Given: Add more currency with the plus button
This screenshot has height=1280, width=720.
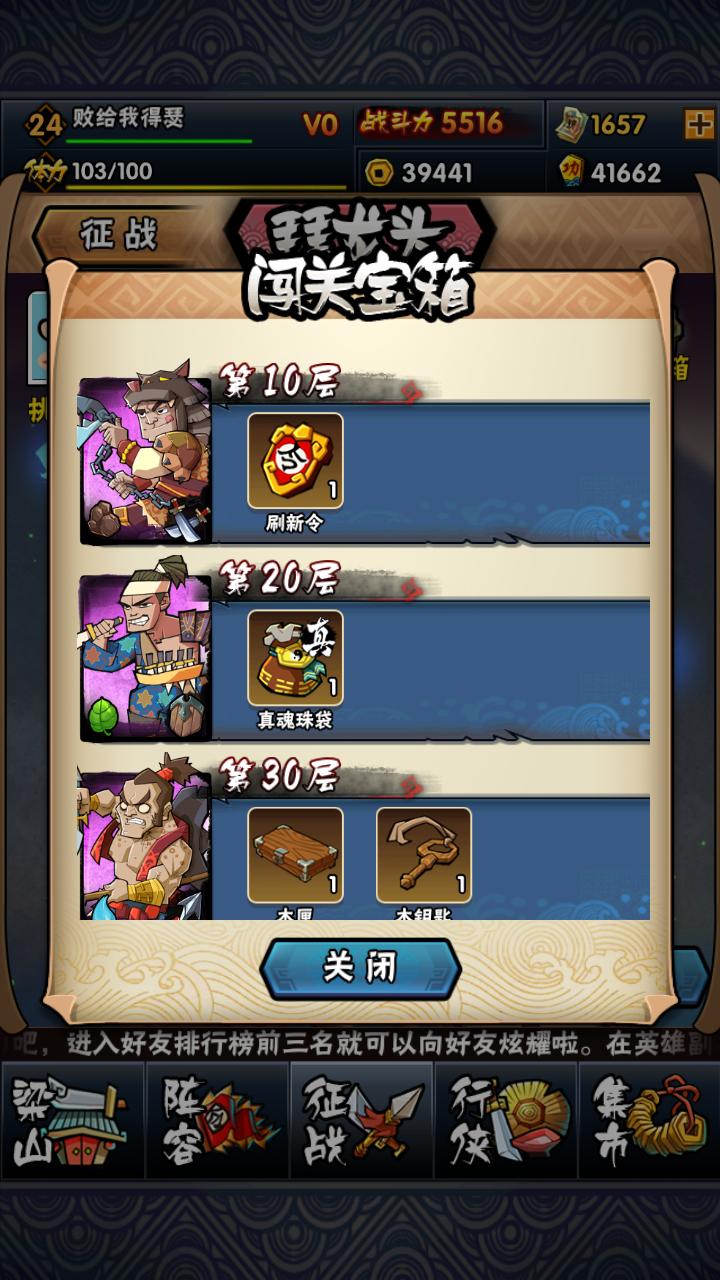Looking at the screenshot, I should coord(698,123).
